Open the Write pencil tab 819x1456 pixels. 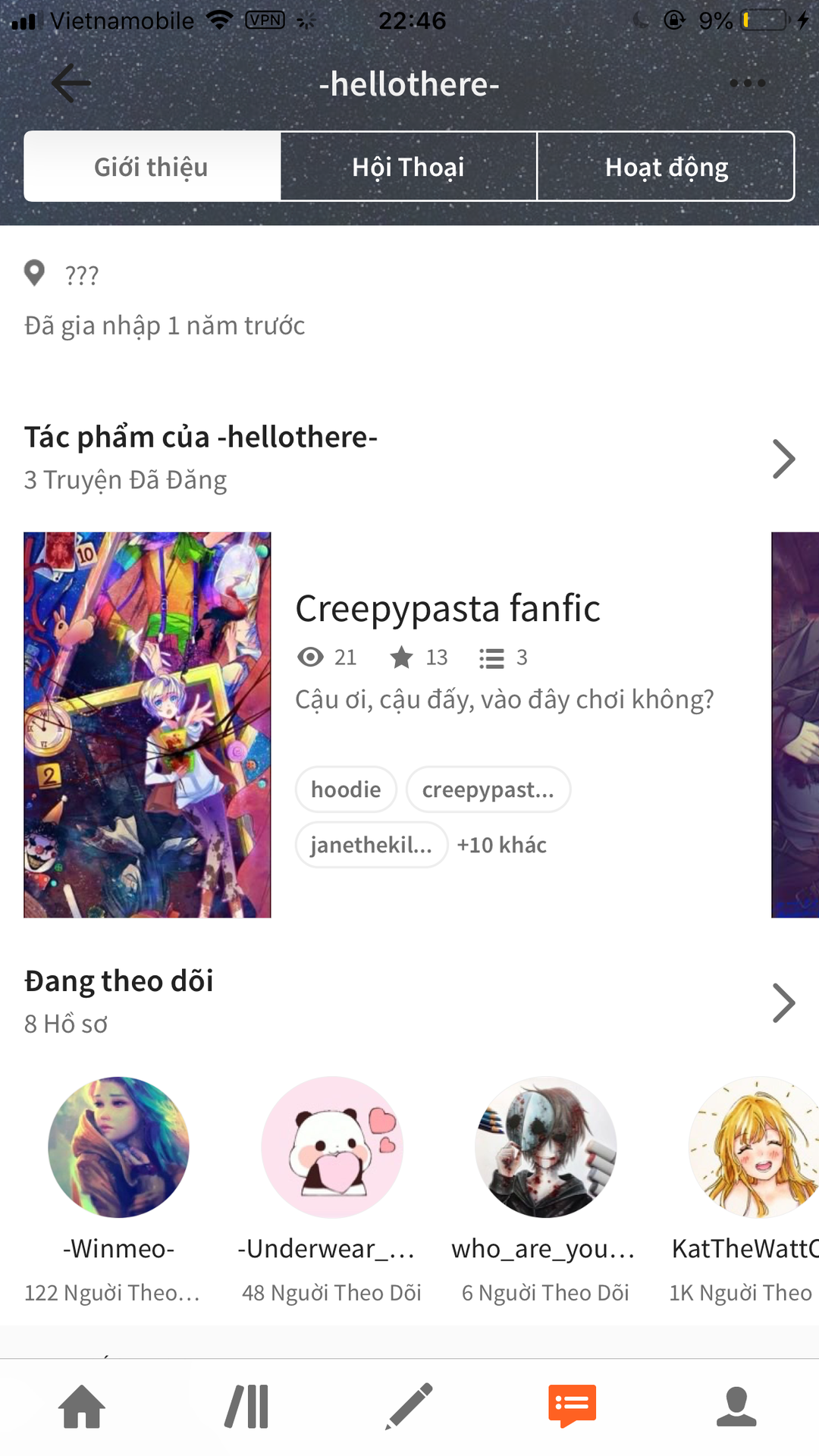[409, 1406]
